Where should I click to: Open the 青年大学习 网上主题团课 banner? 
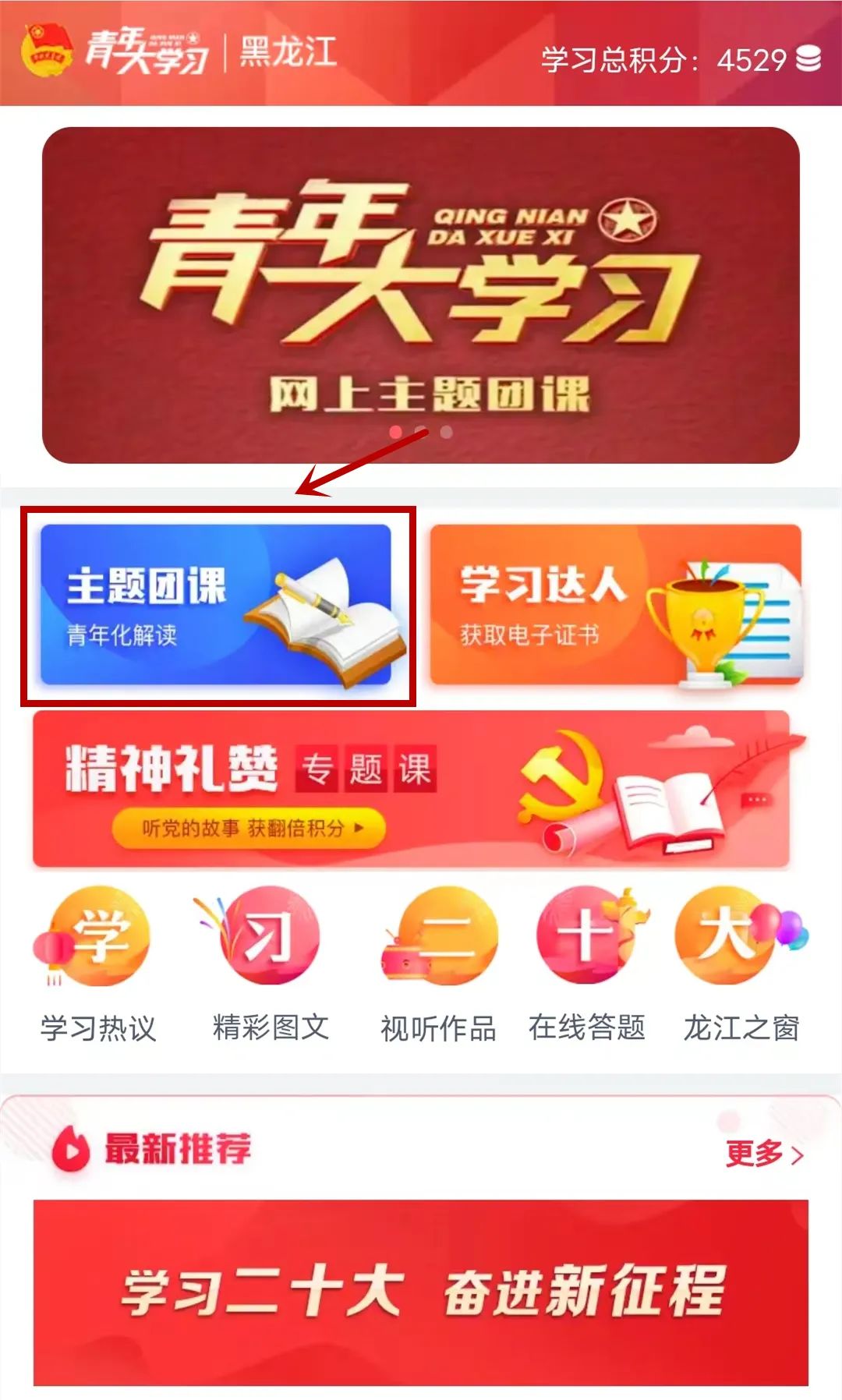click(x=421, y=296)
